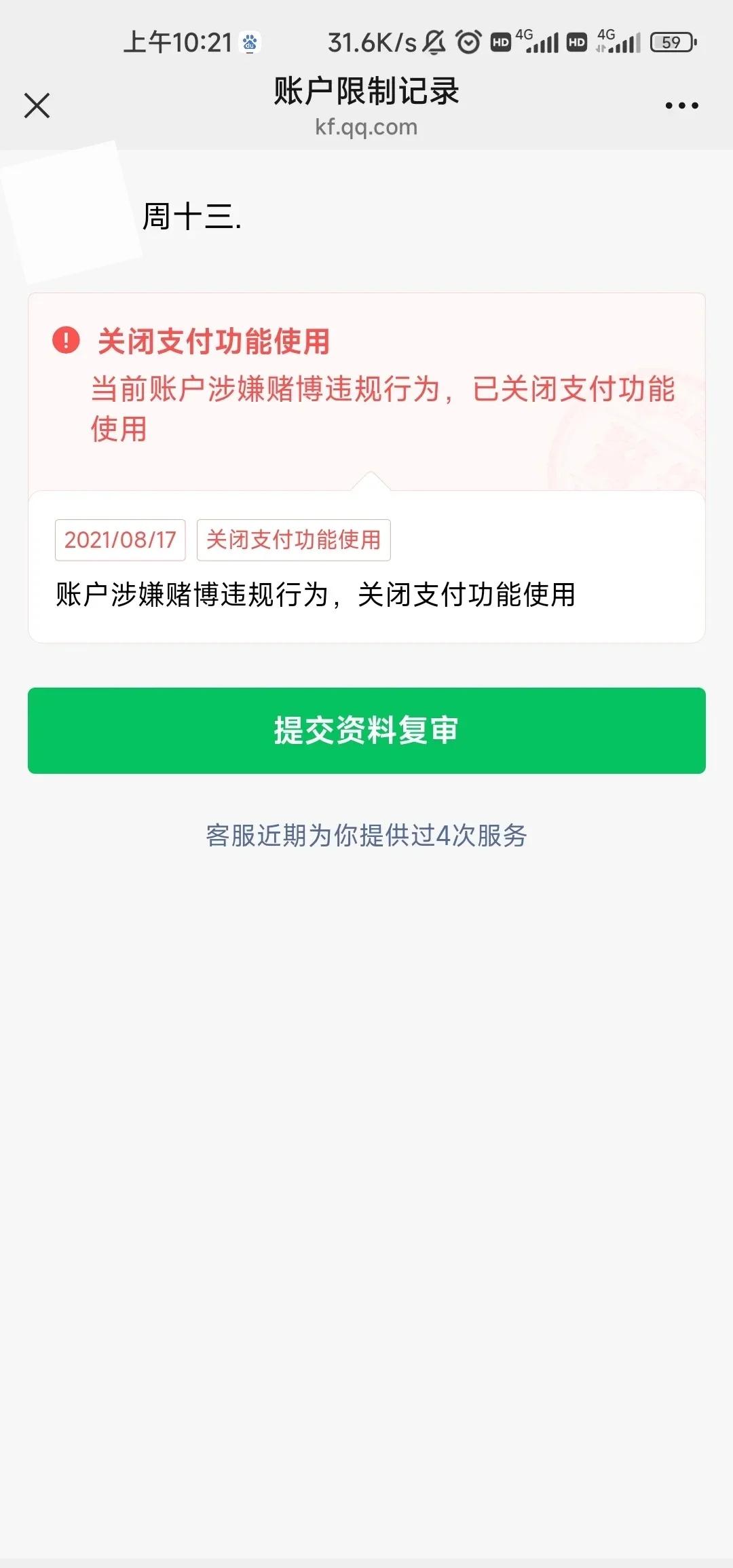Select the 2021/08/17 date tag
This screenshot has width=733, height=1568.
point(119,540)
